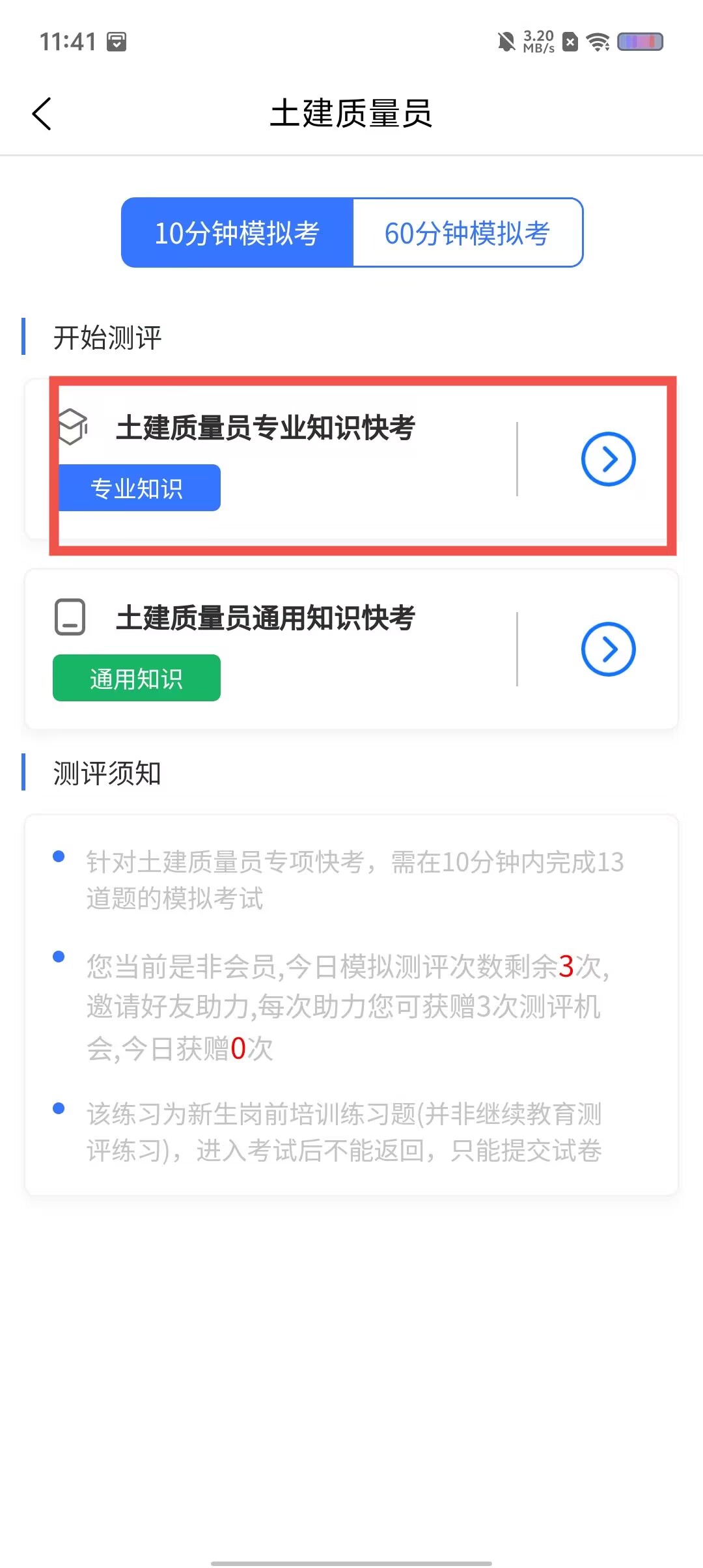Go back using the top-left arrow
703x1568 pixels.
pyautogui.click(x=42, y=114)
